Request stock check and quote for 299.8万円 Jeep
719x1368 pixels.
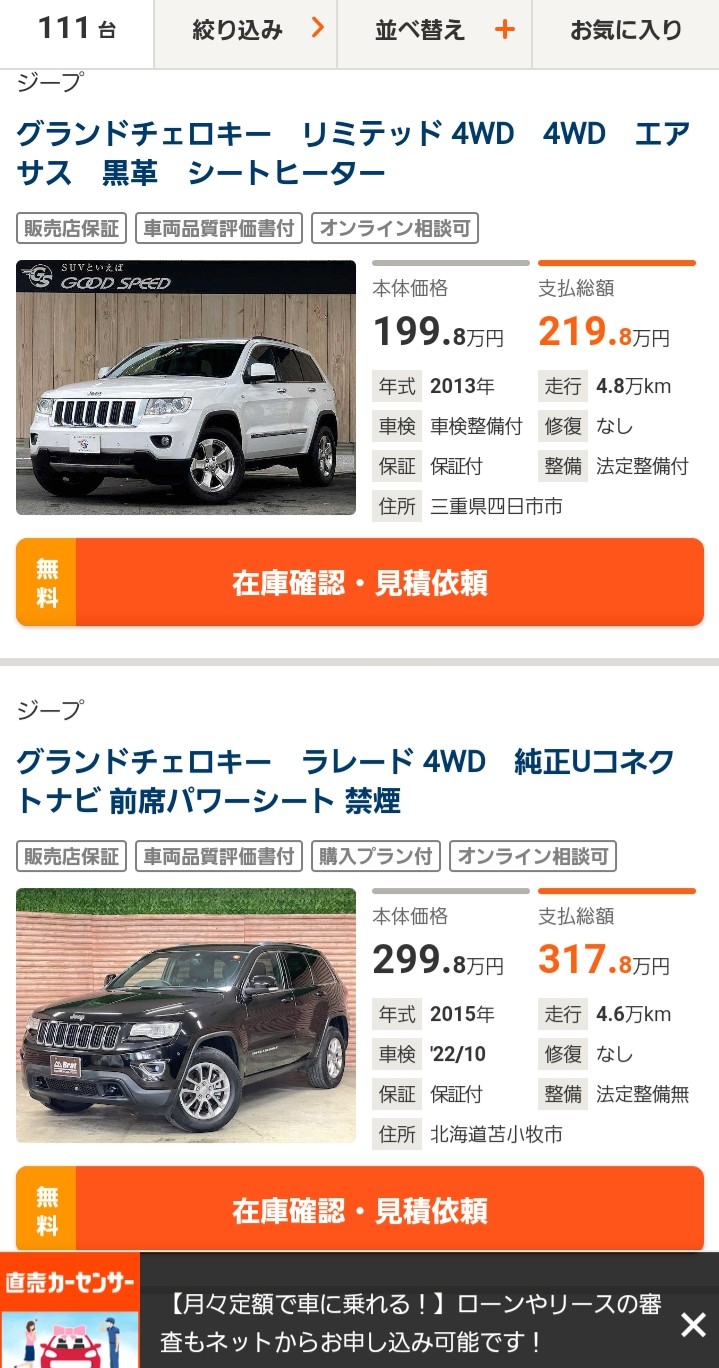click(360, 1211)
